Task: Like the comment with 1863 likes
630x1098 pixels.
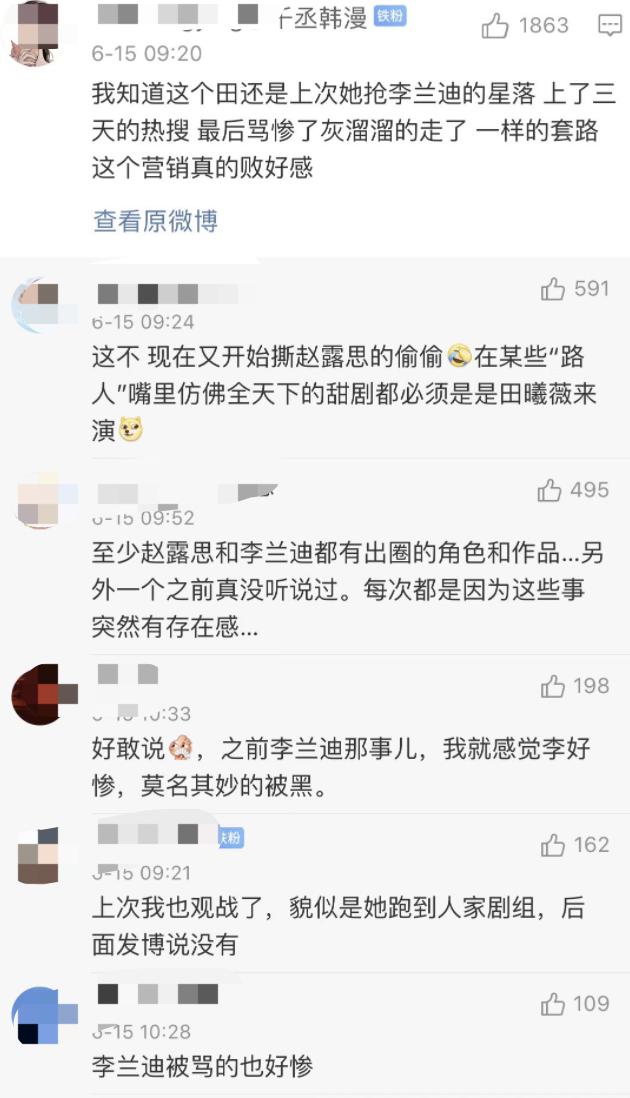Action: coord(496,26)
